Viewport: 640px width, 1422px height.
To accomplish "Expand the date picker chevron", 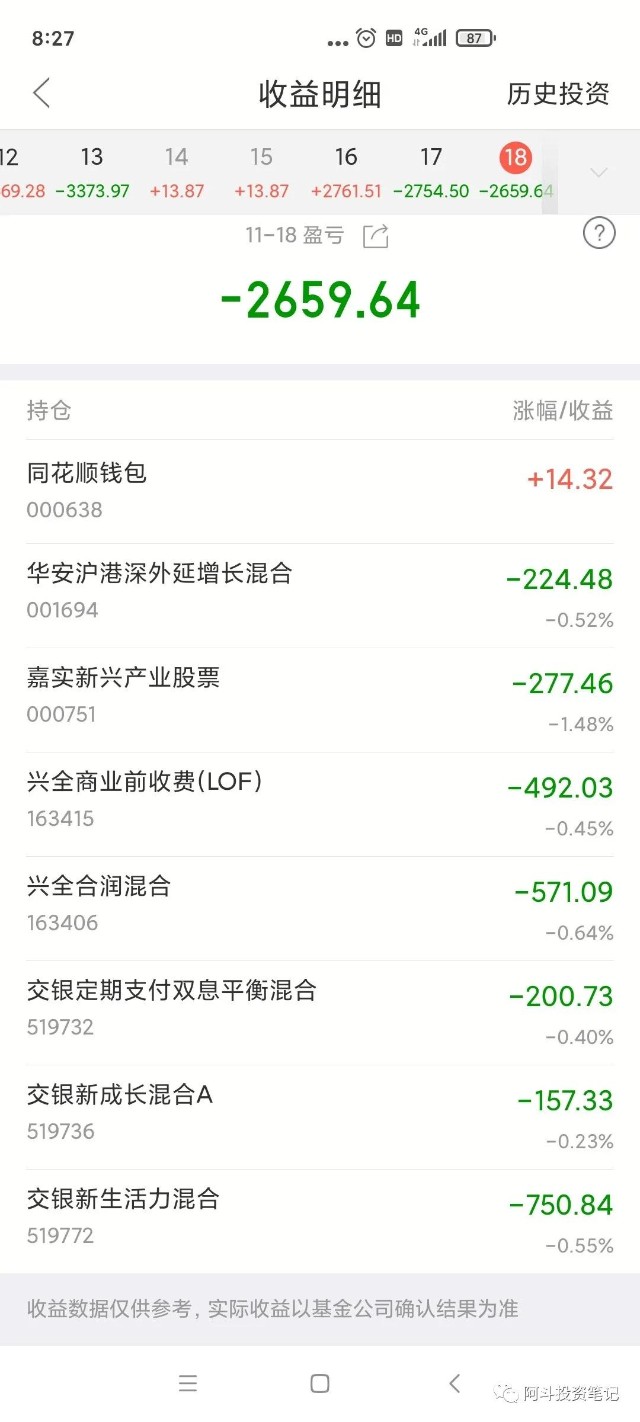I will 598,173.
